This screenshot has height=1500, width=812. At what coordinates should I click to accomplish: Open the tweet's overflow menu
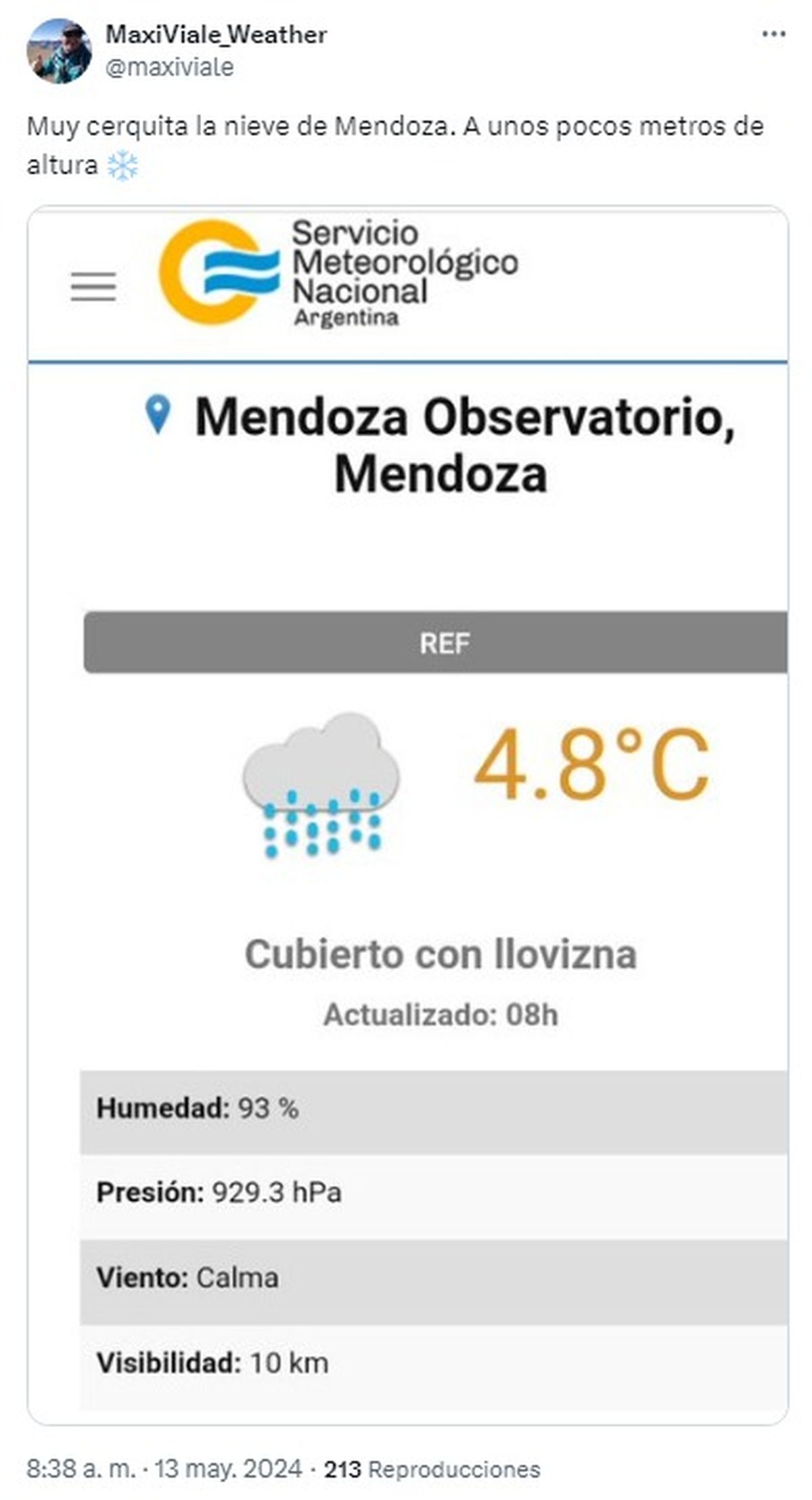tap(773, 35)
